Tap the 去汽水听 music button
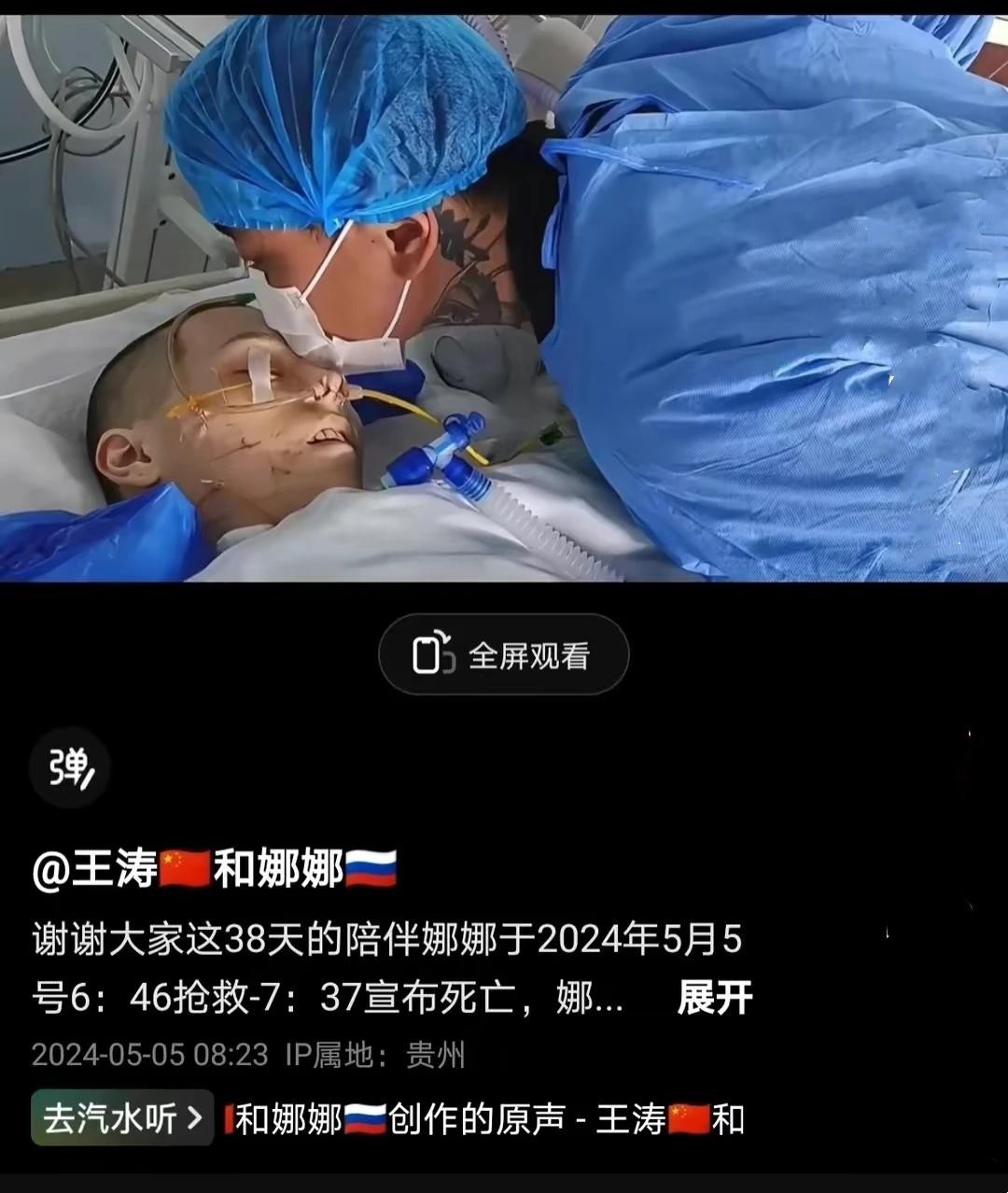Screen dimensions: 1008x1193 122,1118
